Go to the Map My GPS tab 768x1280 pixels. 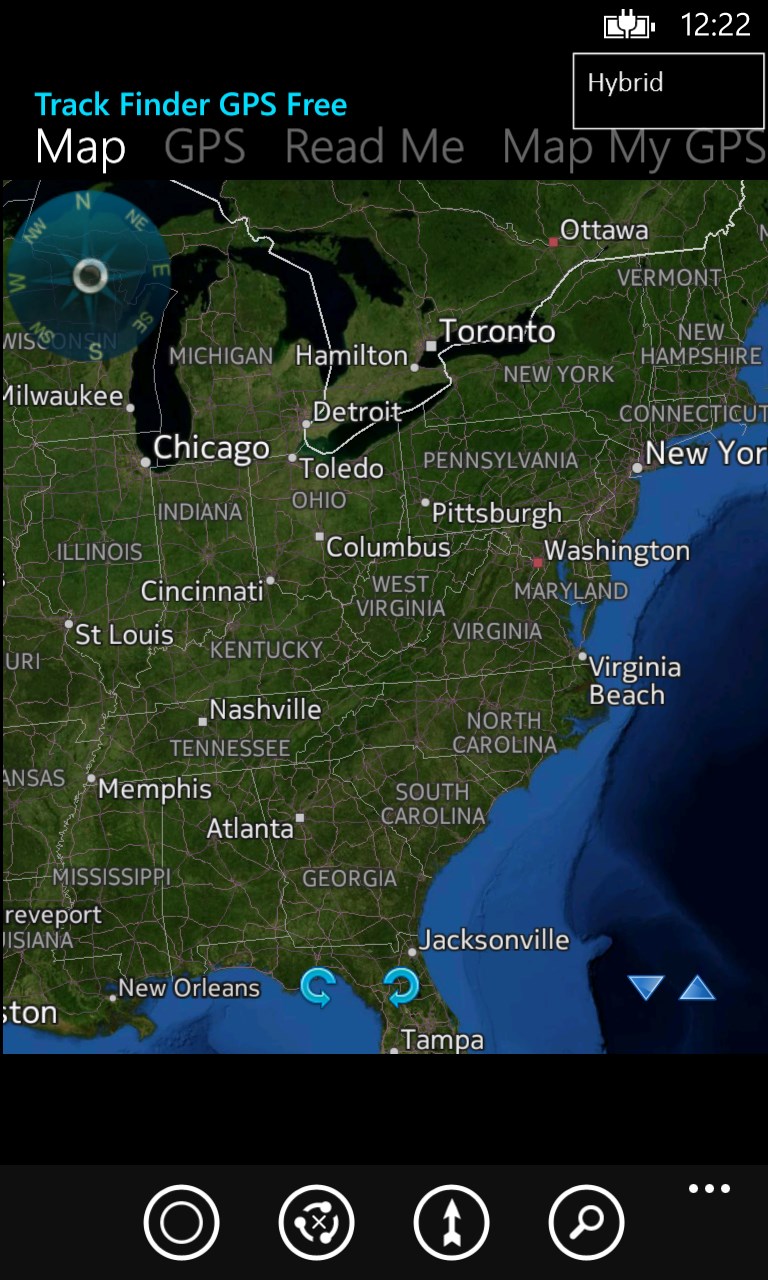[x=634, y=148]
